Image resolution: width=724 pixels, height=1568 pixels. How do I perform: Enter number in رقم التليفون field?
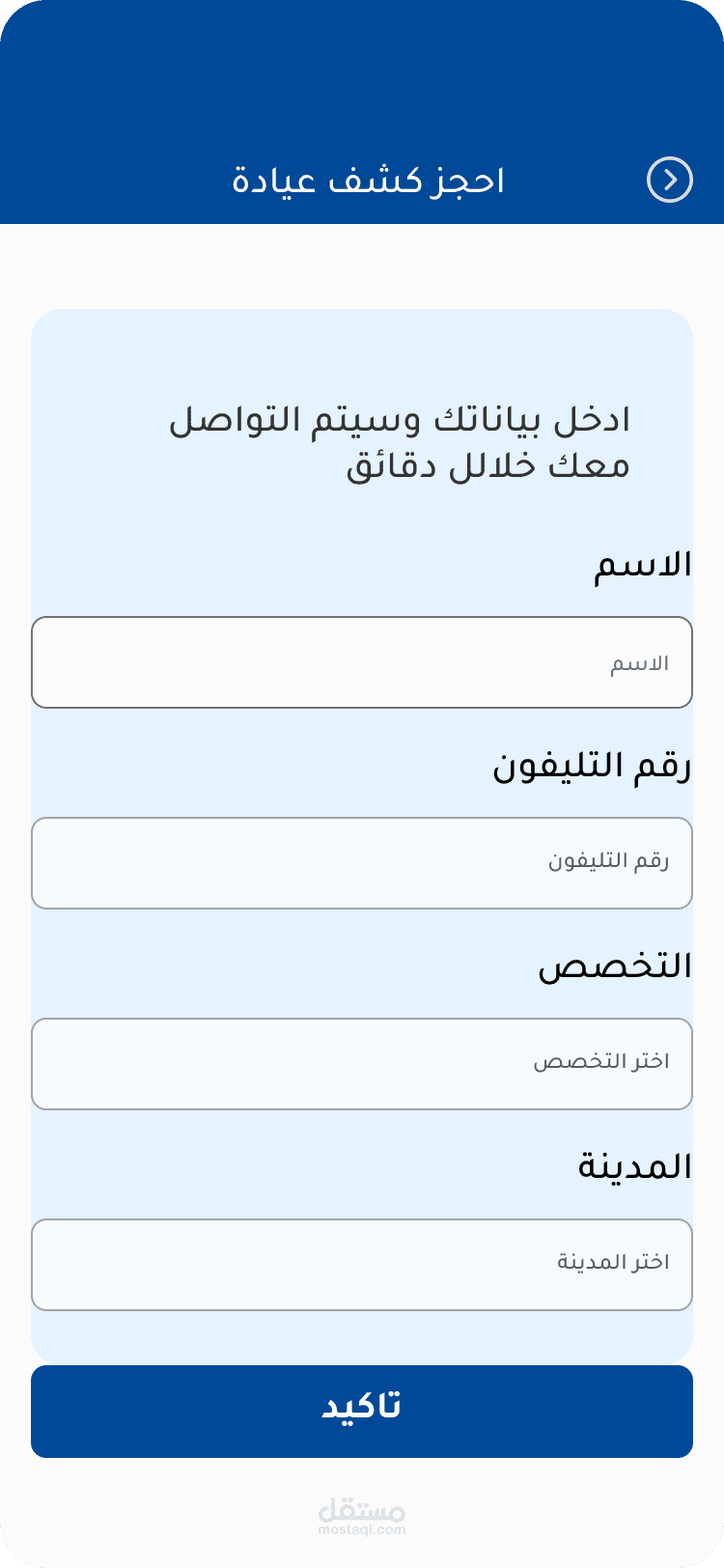362,863
